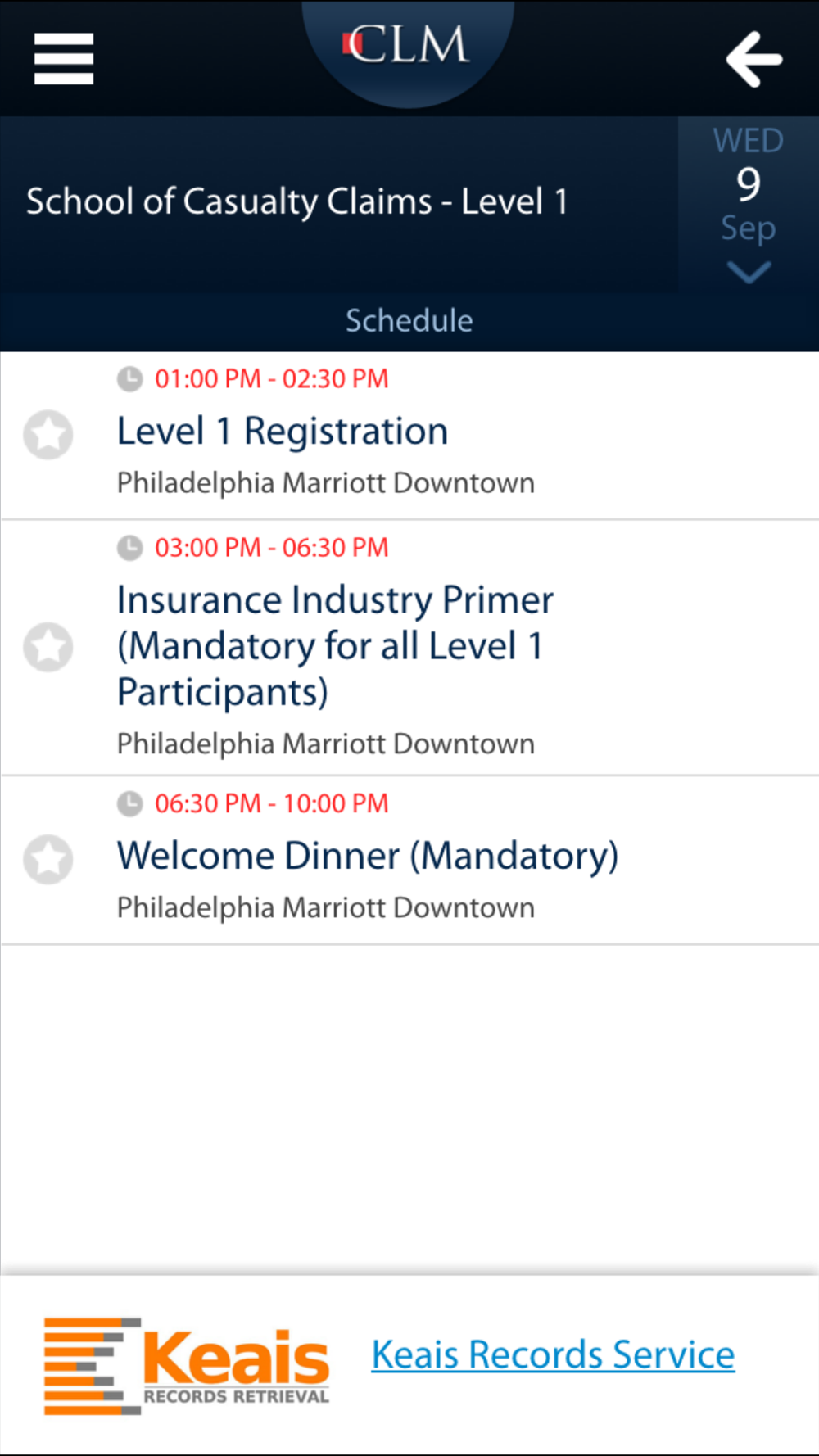
Task: Star the Insurance Industry Primer session
Action: pos(48,647)
